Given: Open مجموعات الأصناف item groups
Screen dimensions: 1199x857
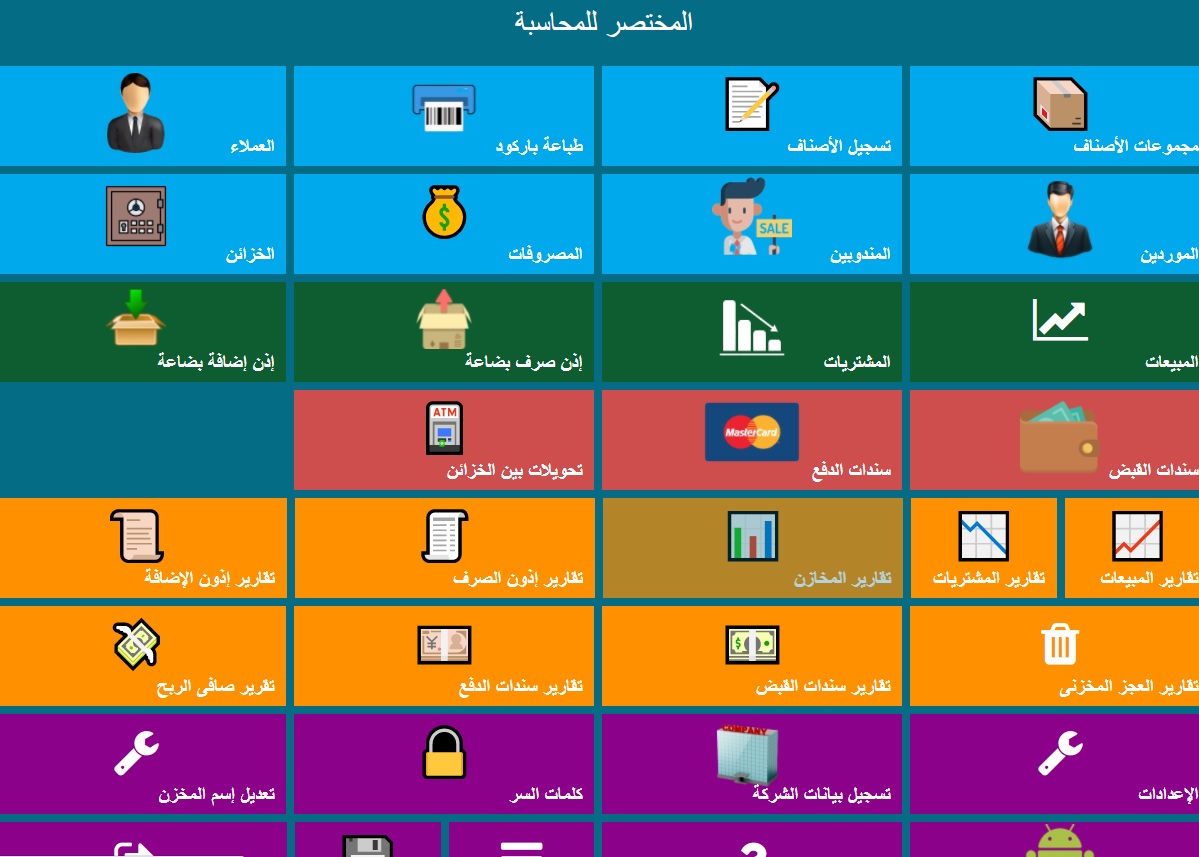Looking at the screenshot, I should 1055,116.
